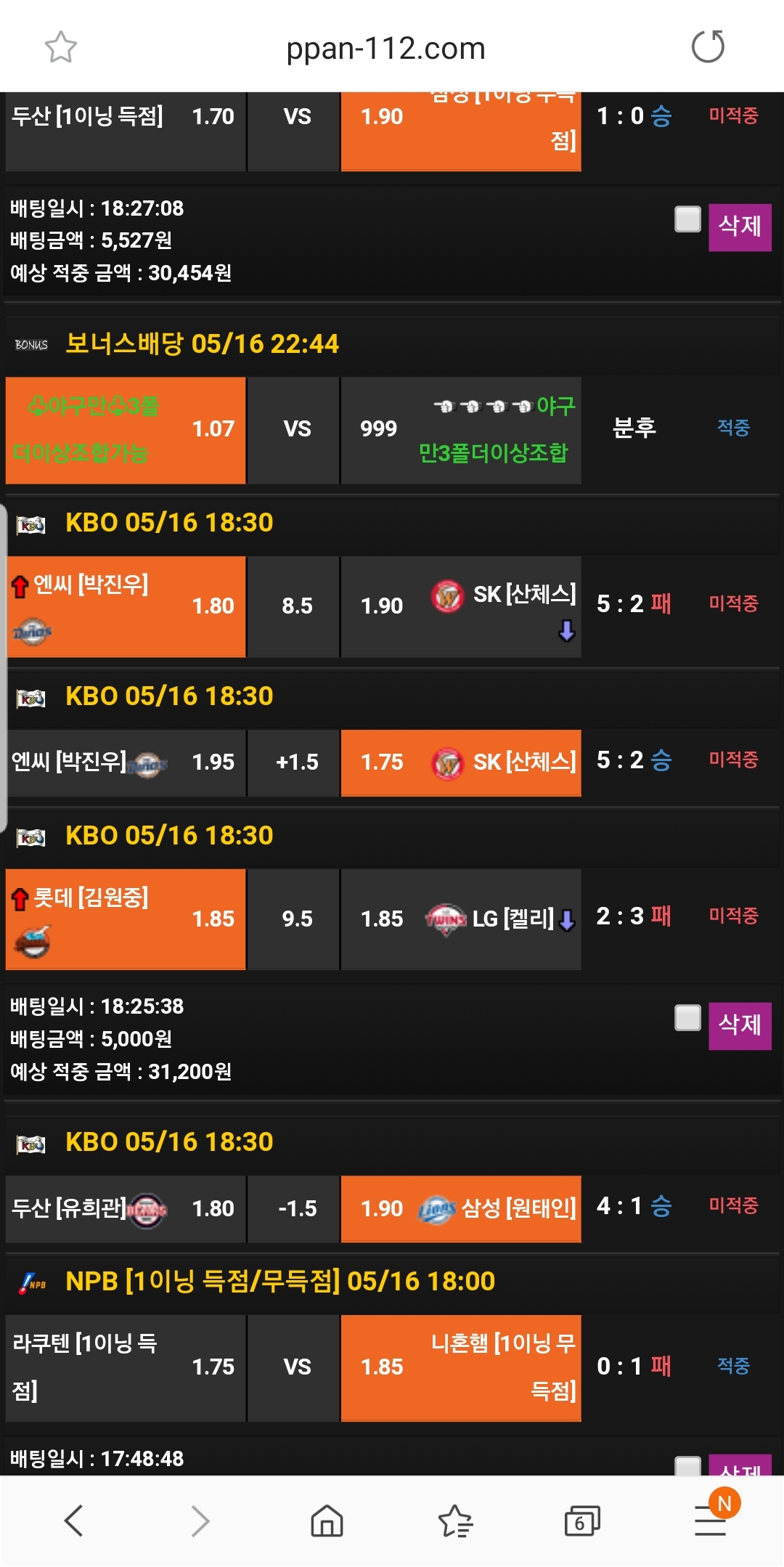Open the browser menu
The image size is (784, 1567).
[x=711, y=1521]
